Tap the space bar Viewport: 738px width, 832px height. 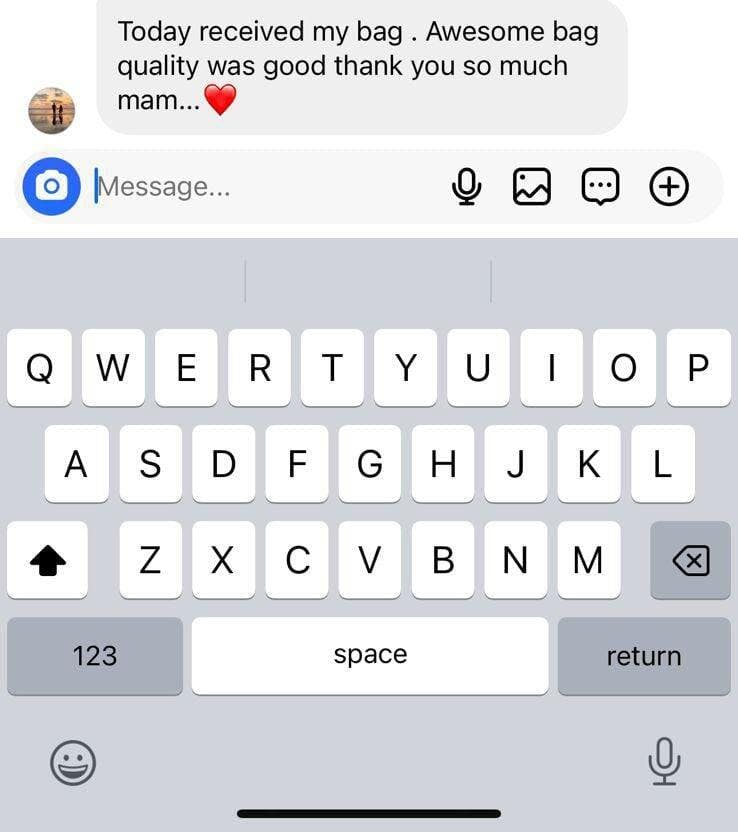click(x=370, y=656)
